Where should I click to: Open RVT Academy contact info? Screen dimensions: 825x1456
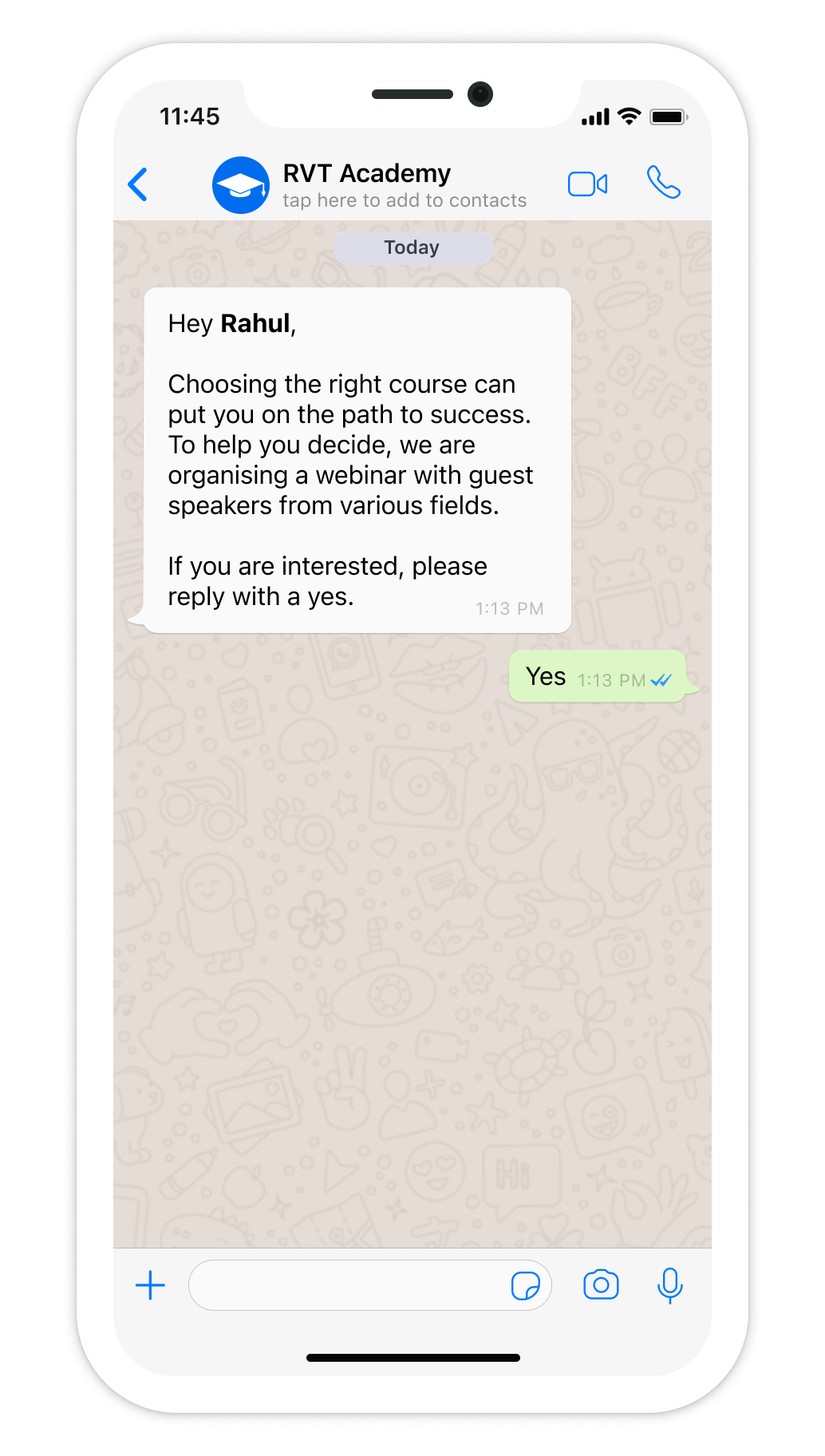pyautogui.click(x=366, y=185)
